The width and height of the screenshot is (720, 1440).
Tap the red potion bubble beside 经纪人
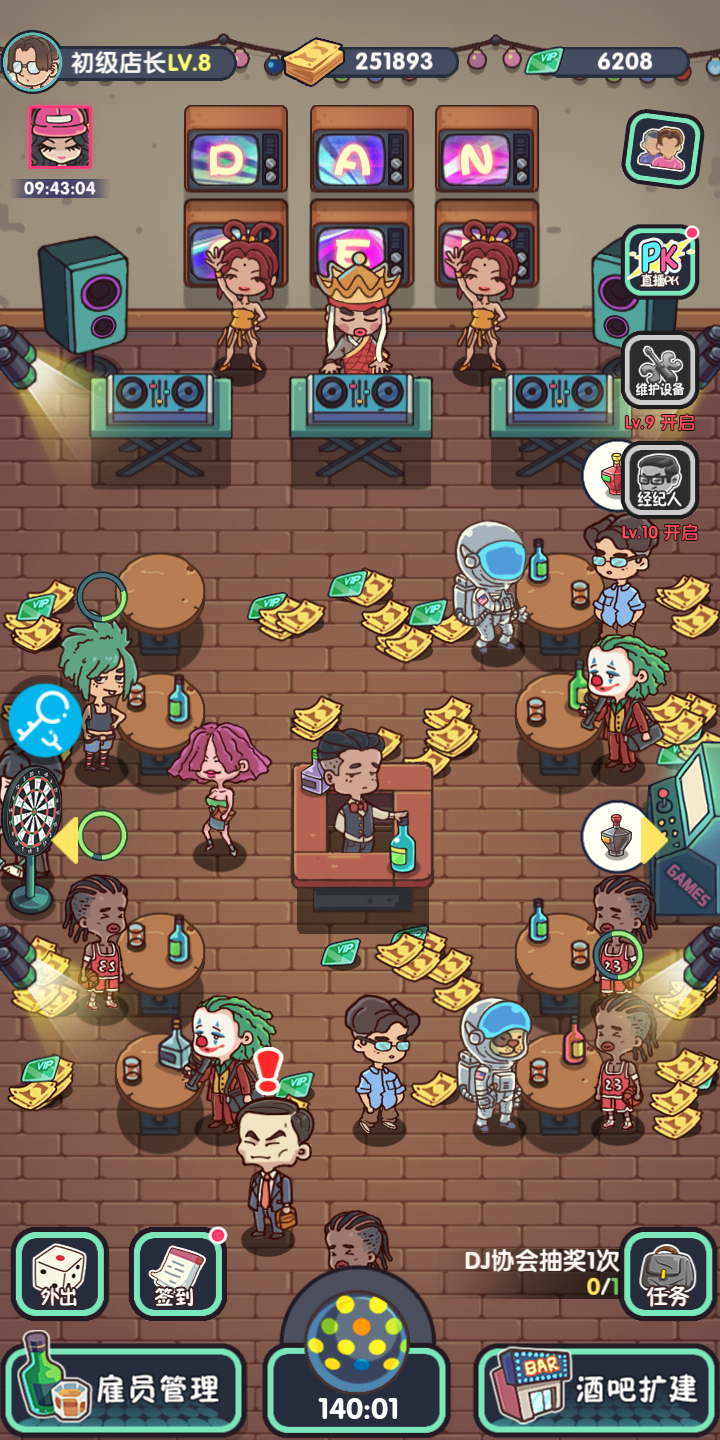[606, 476]
